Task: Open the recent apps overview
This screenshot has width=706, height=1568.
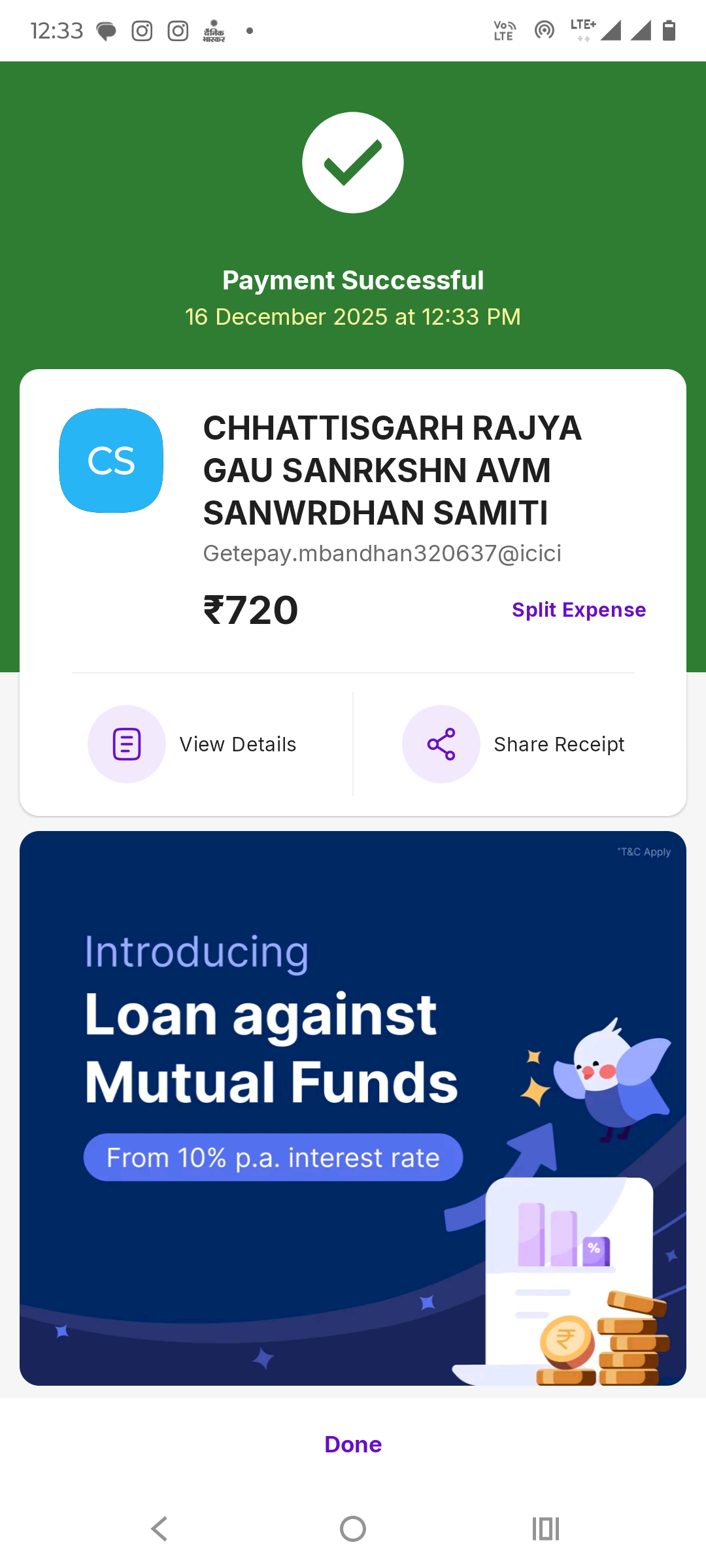Action: coord(546,1529)
